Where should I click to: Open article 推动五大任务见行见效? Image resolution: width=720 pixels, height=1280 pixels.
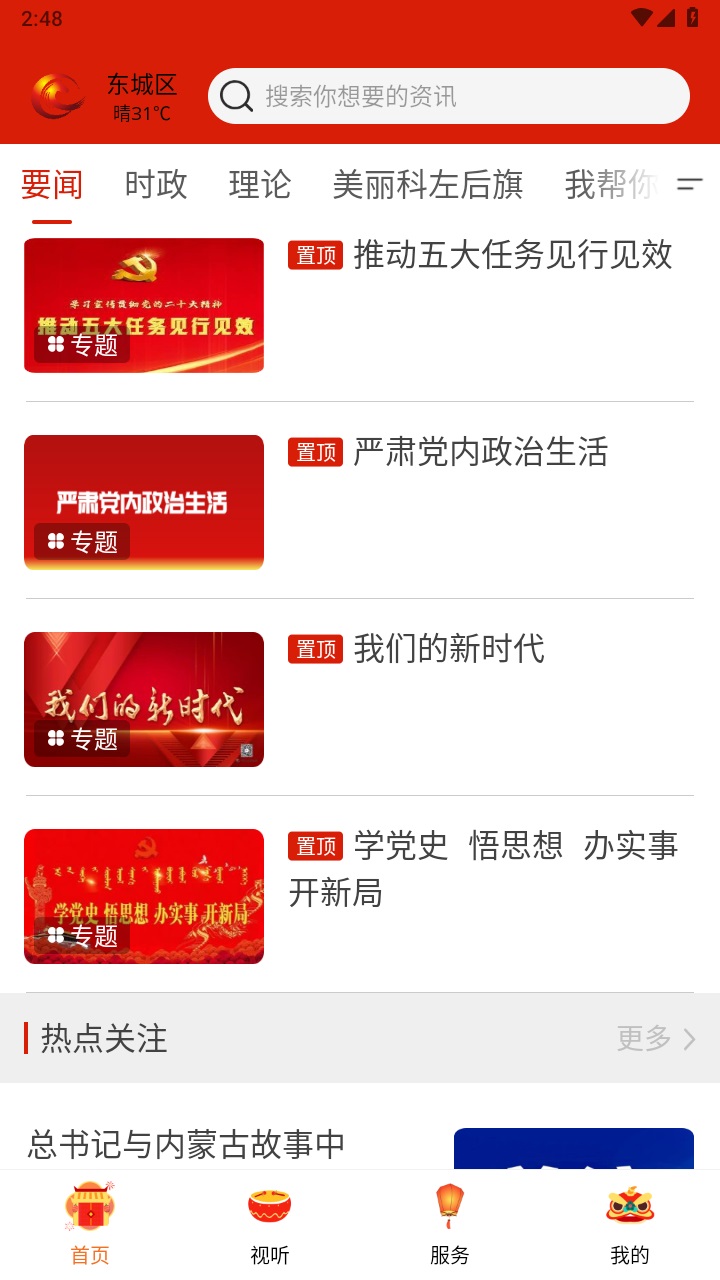(513, 257)
